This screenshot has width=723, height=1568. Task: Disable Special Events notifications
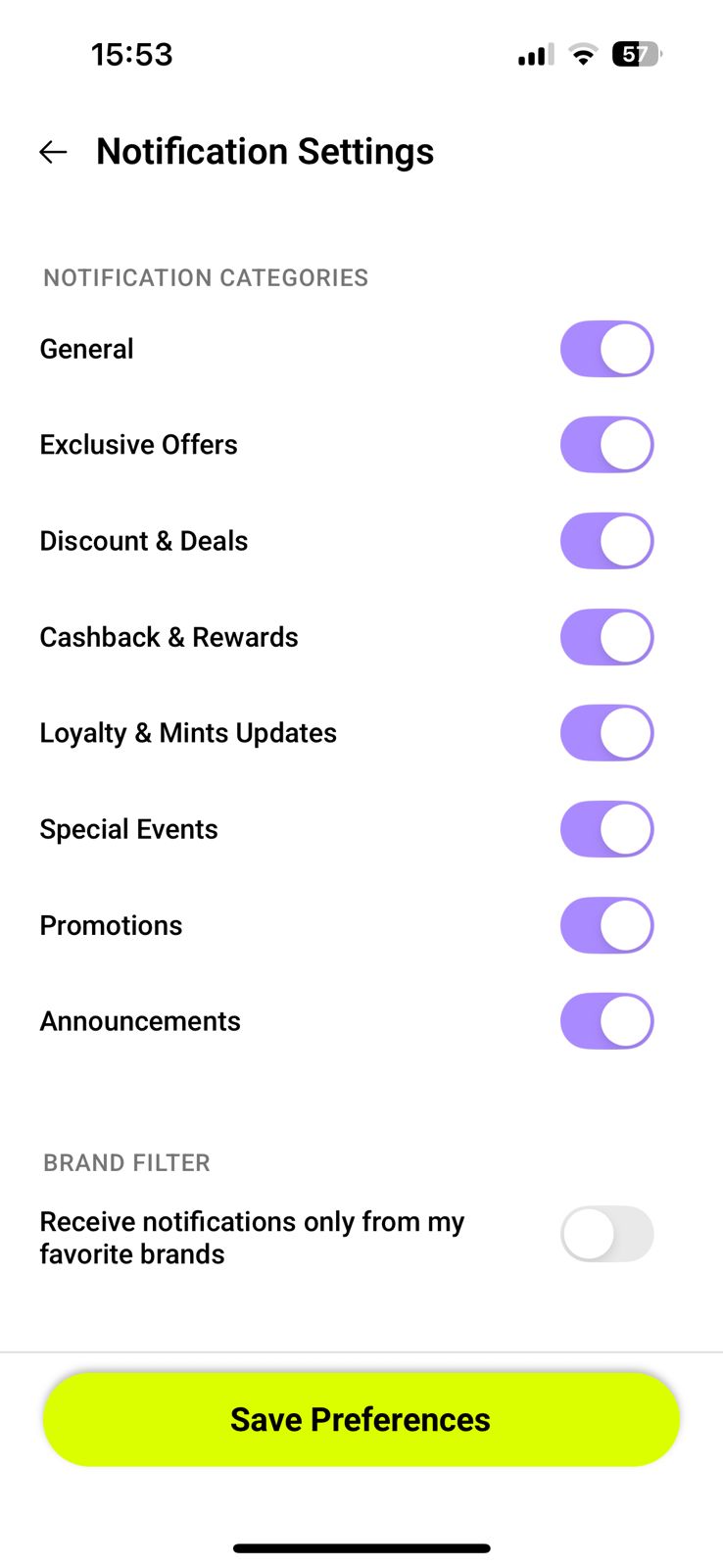coord(606,829)
